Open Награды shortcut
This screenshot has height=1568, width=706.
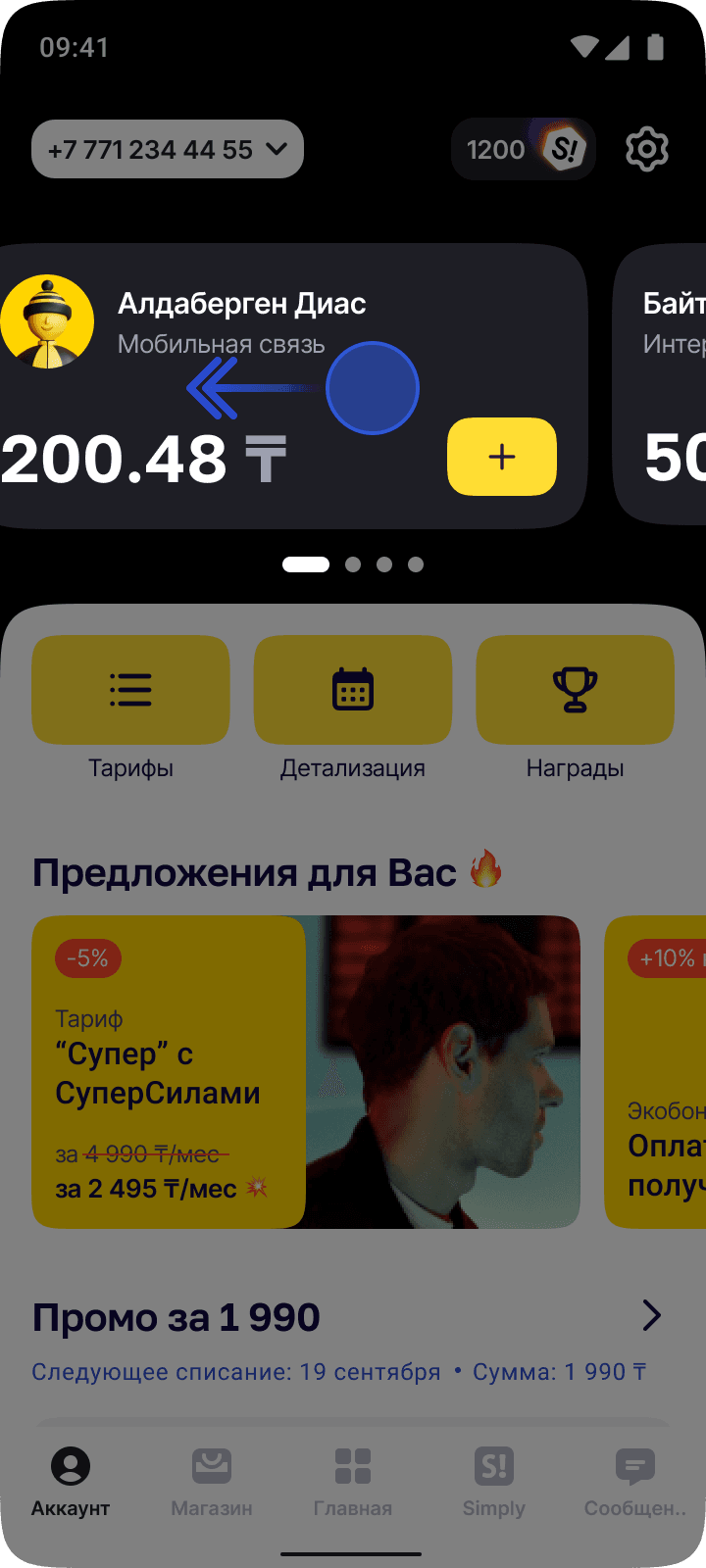click(575, 691)
